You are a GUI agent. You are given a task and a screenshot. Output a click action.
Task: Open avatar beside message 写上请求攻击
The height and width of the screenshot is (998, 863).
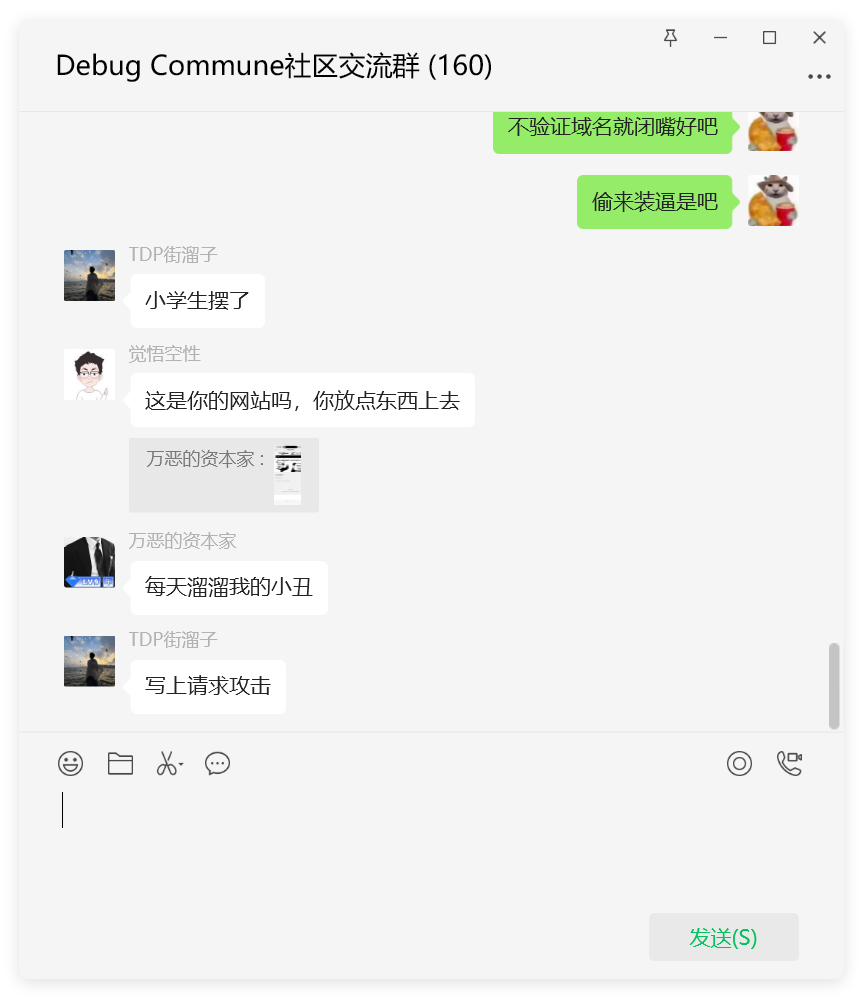pyautogui.click(x=89, y=661)
